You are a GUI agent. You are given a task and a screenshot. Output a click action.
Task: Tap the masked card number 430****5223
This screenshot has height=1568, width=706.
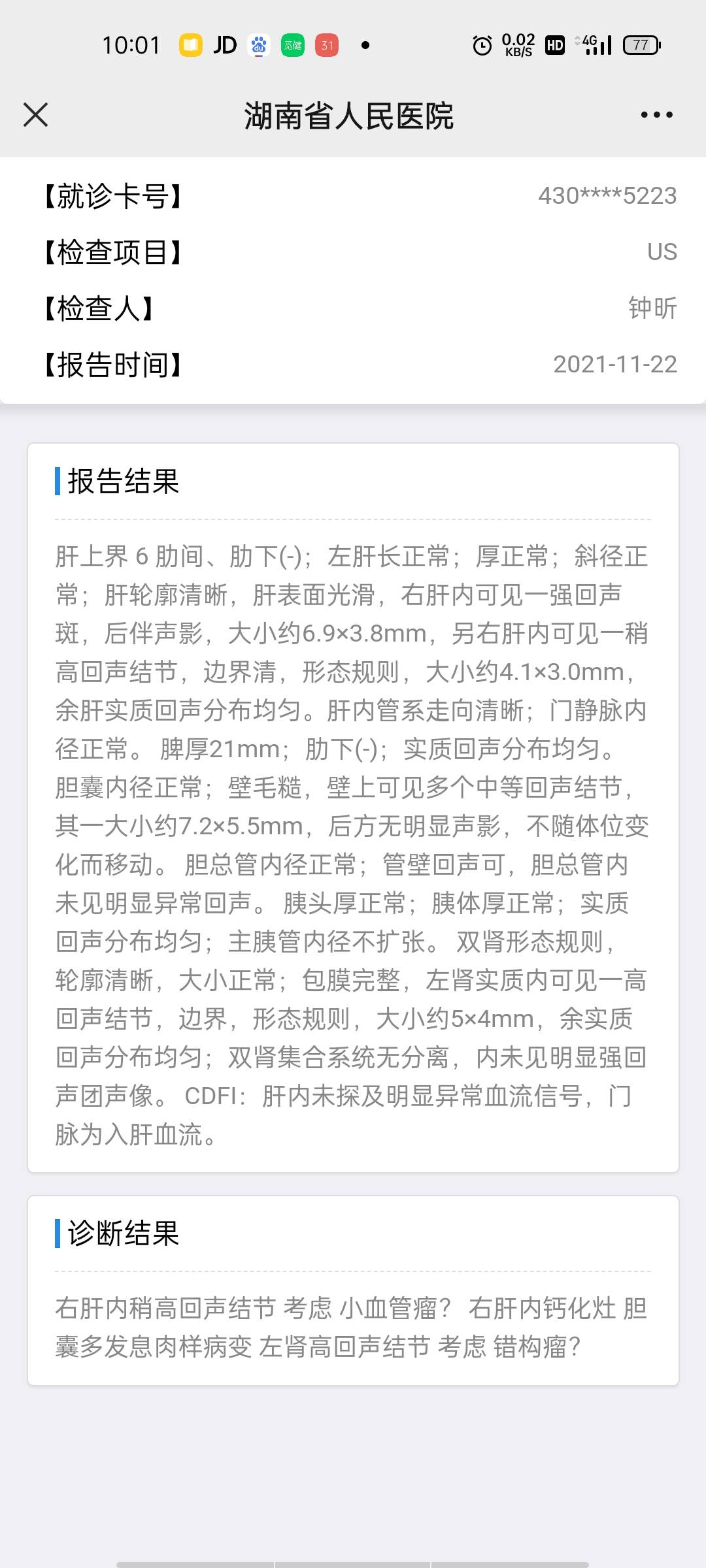click(x=607, y=197)
